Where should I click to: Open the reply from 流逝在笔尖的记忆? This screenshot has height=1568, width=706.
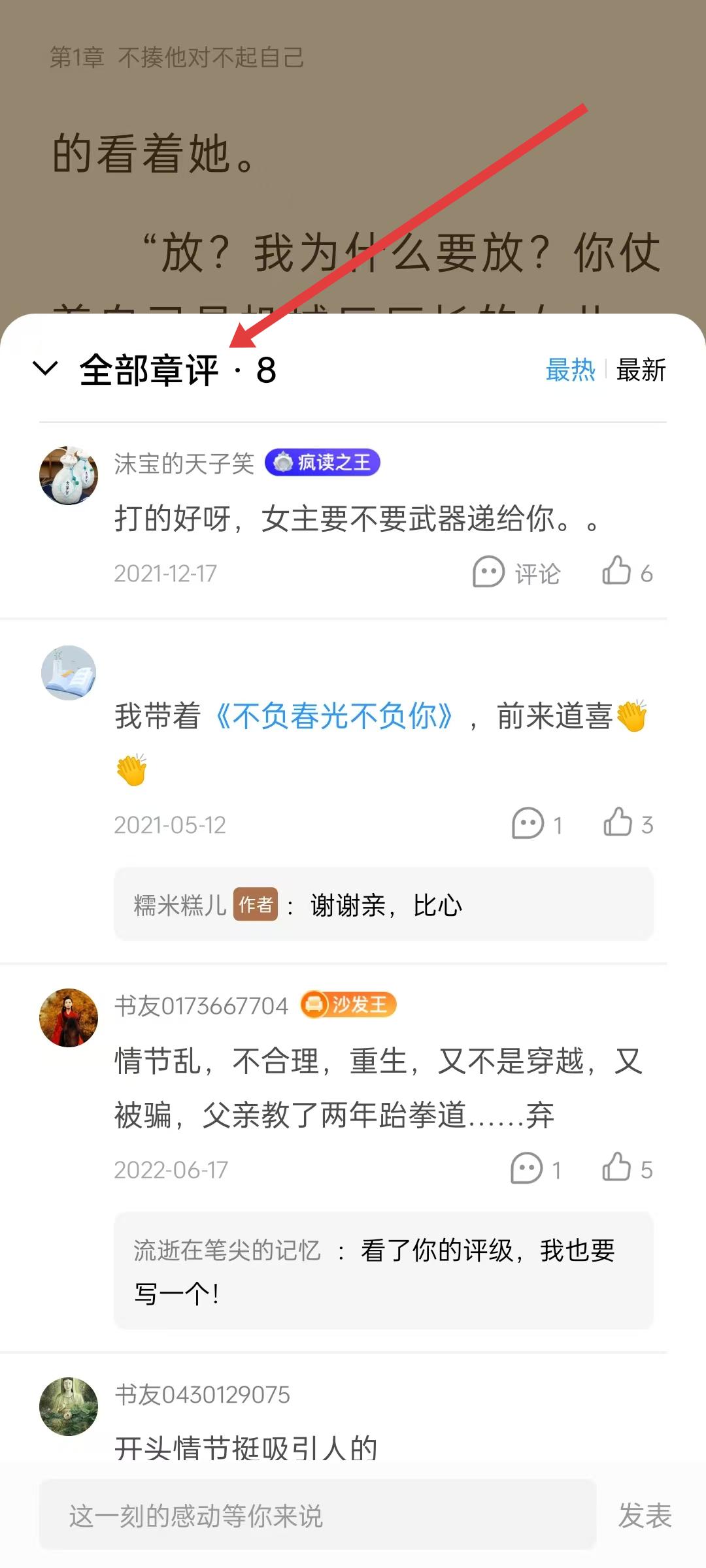pos(384,1270)
